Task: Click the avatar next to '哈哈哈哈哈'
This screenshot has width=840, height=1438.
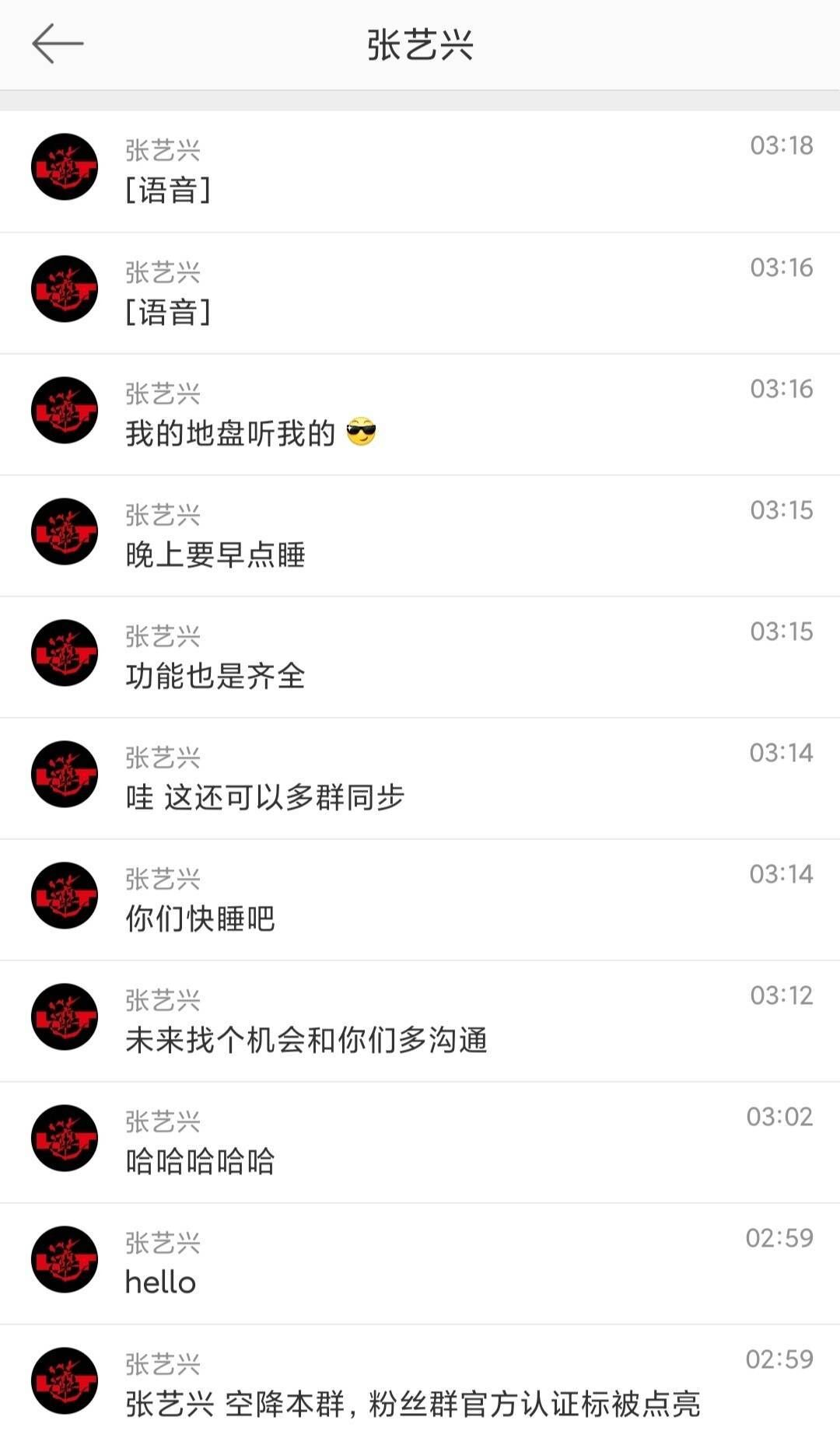Action: tap(64, 1141)
